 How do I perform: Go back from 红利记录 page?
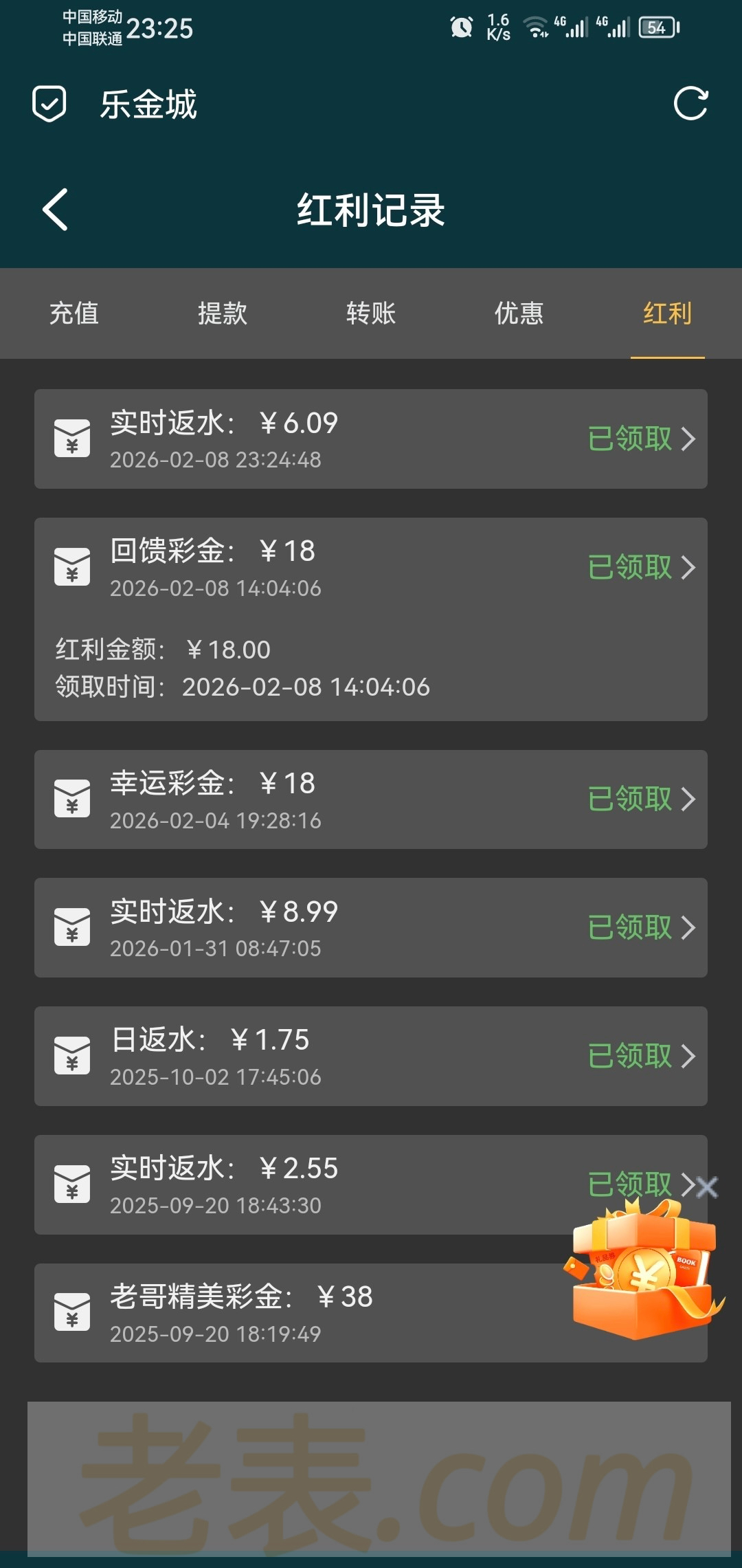55,210
